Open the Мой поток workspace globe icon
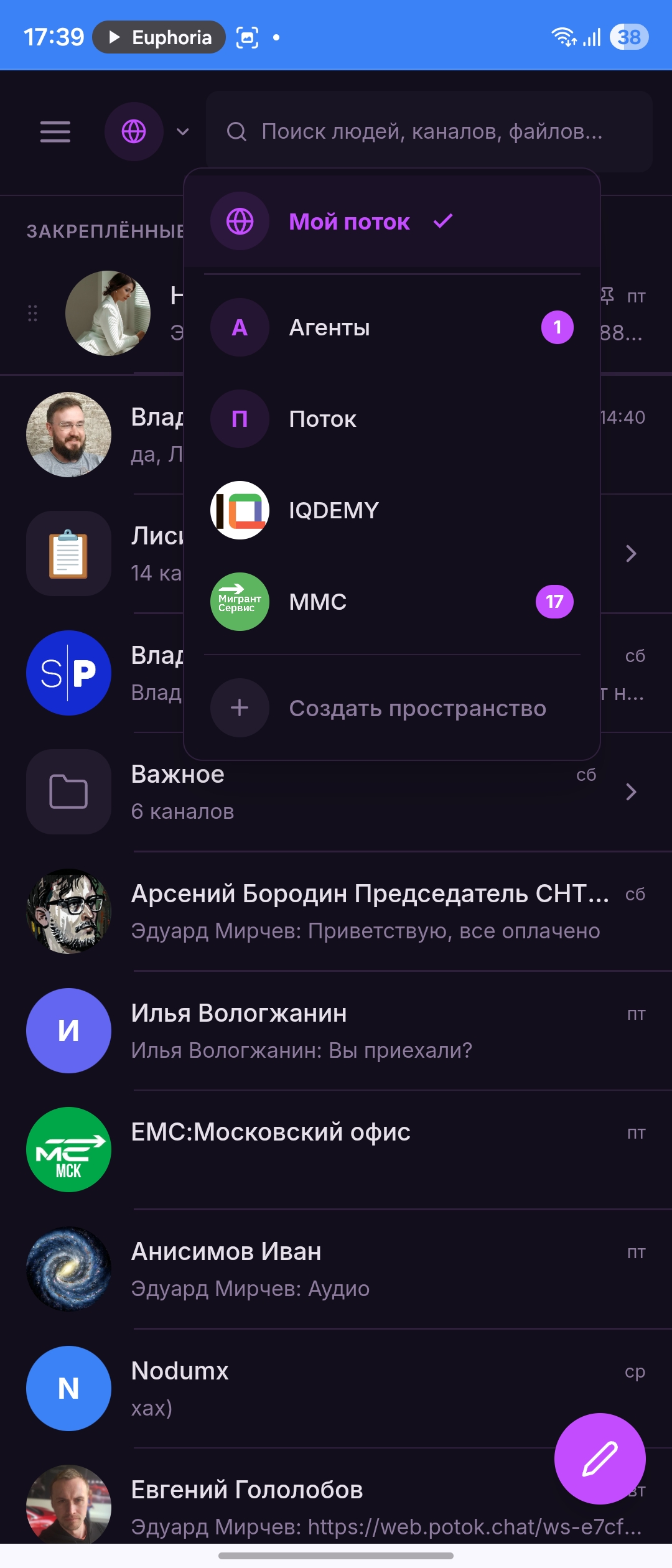This screenshot has height=1568, width=672. click(x=240, y=221)
